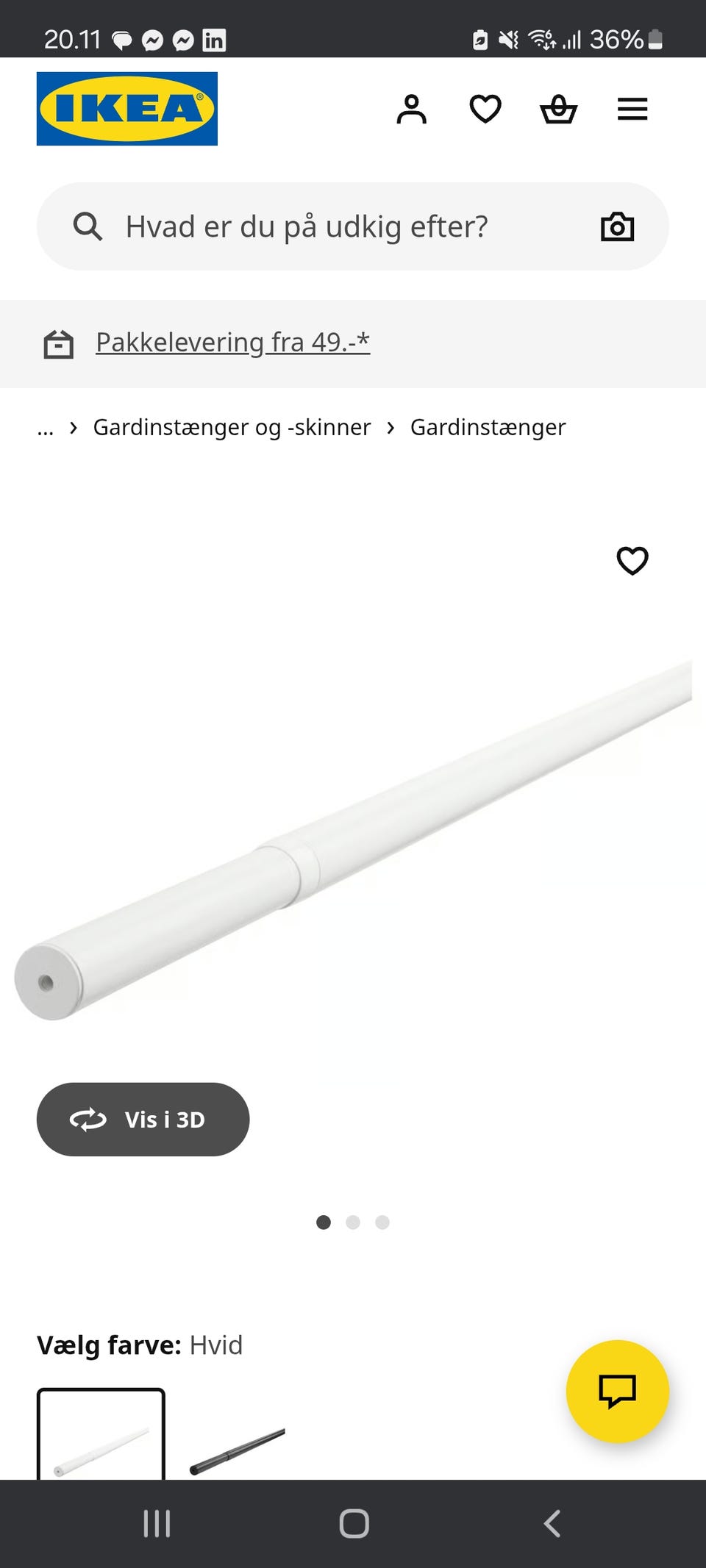
Task: Open the hamburger navigation menu
Action: click(x=632, y=108)
